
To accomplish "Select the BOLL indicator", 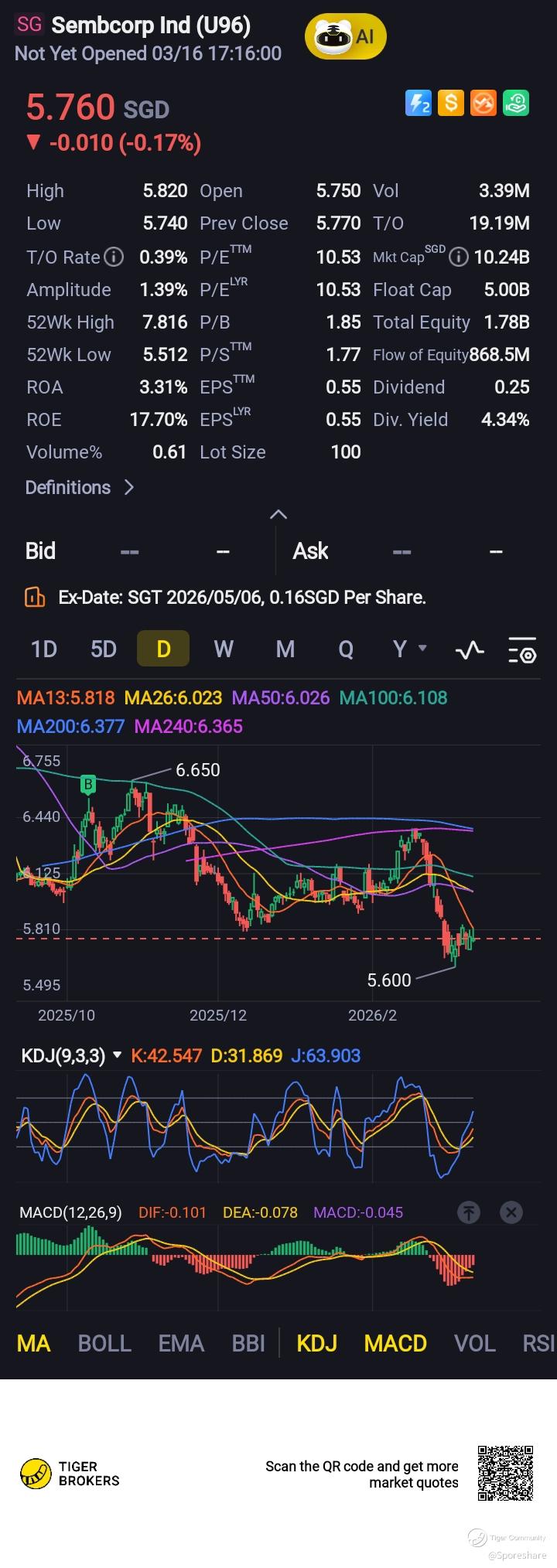I will 104,1343.
